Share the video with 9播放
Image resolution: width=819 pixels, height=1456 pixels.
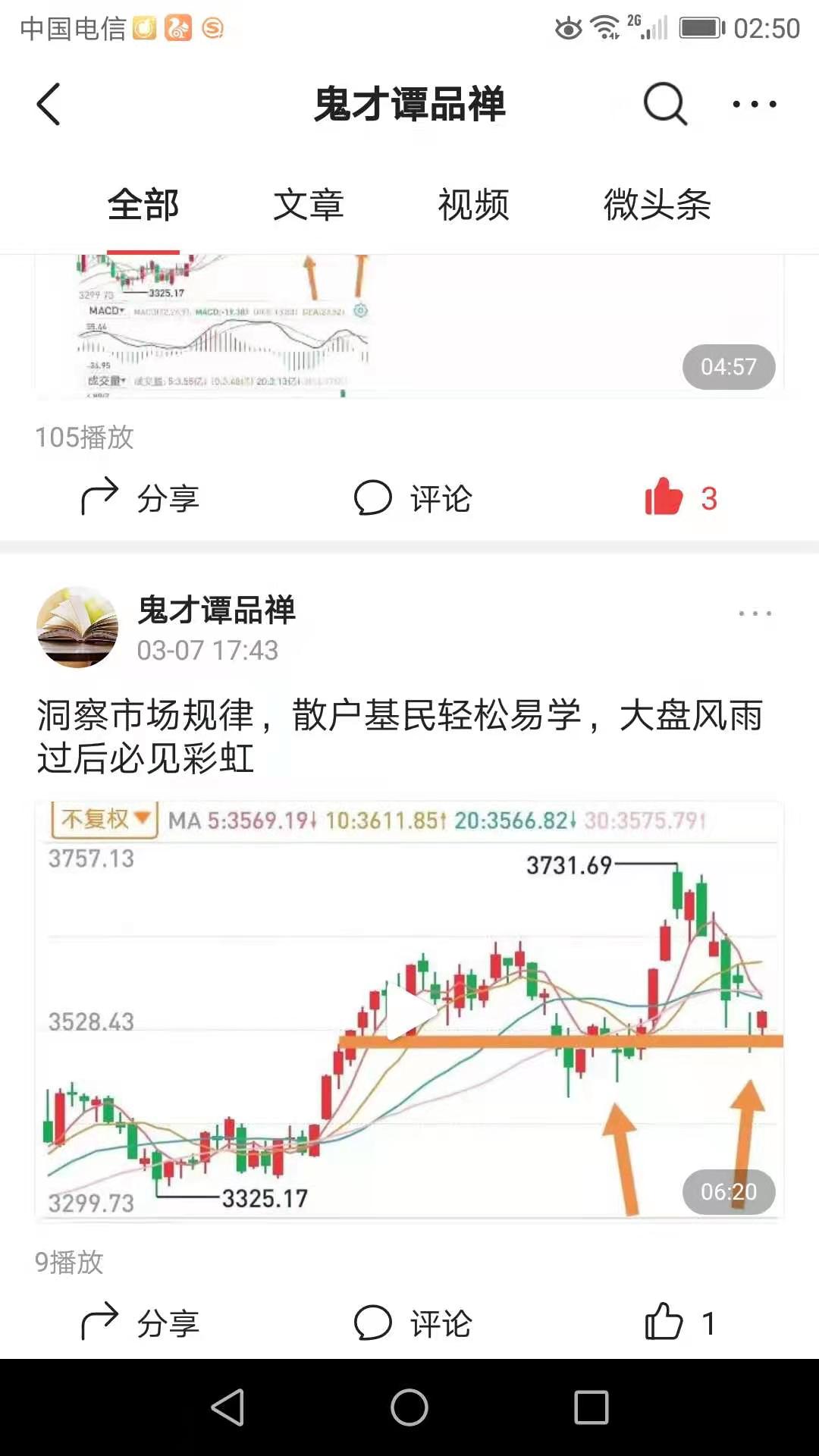(x=140, y=1323)
